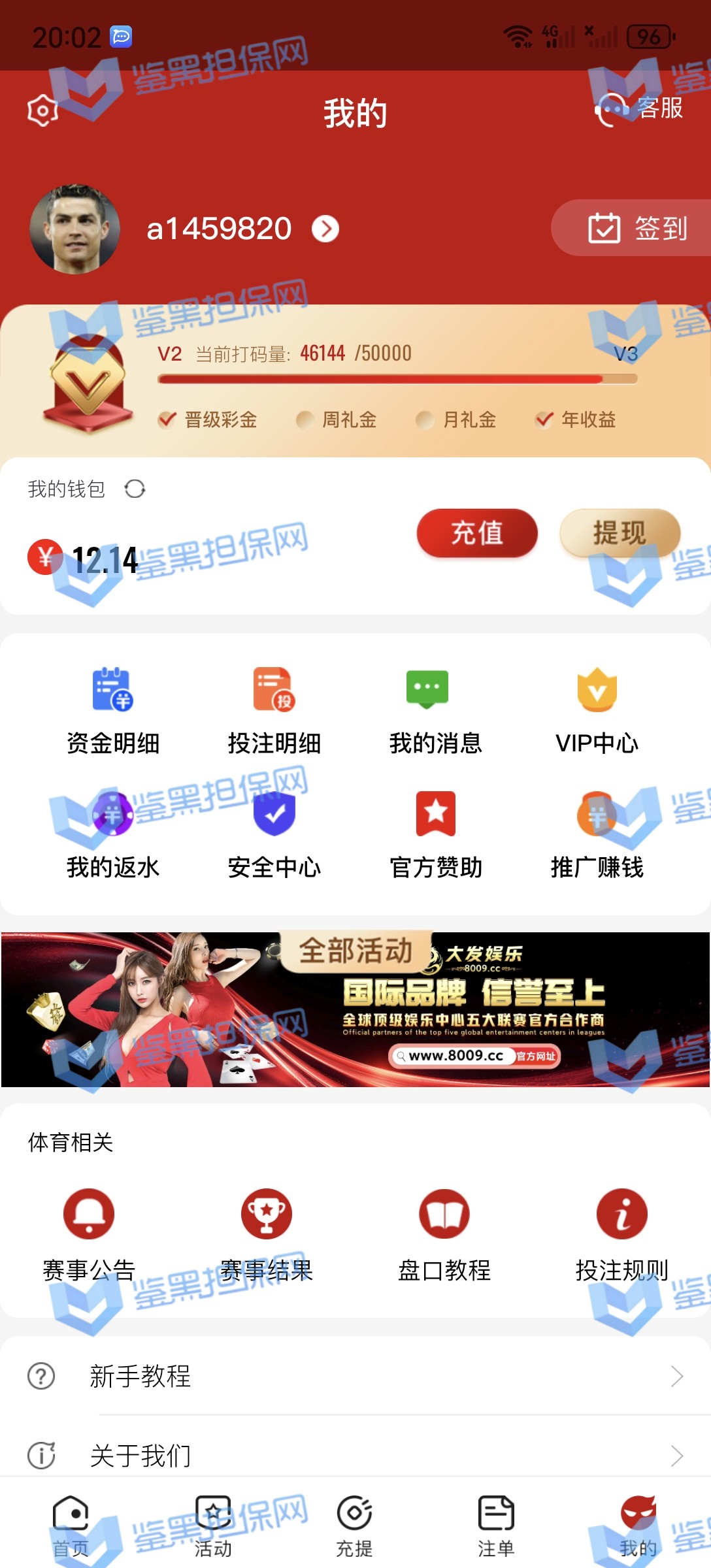
Task: Open 资金明细
Action: [x=113, y=710]
